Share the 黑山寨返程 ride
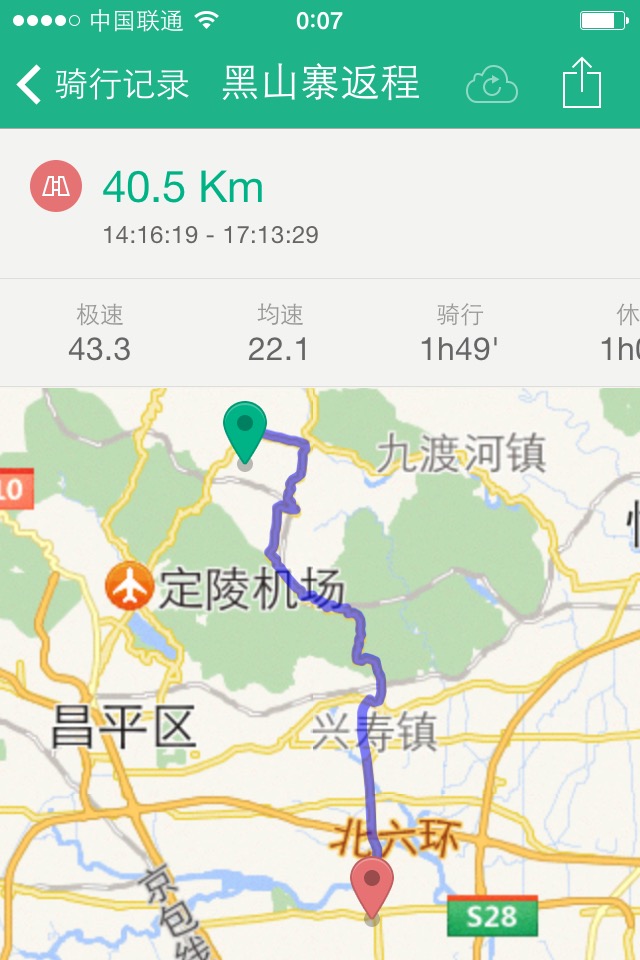This screenshot has height=960, width=640. (x=581, y=83)
